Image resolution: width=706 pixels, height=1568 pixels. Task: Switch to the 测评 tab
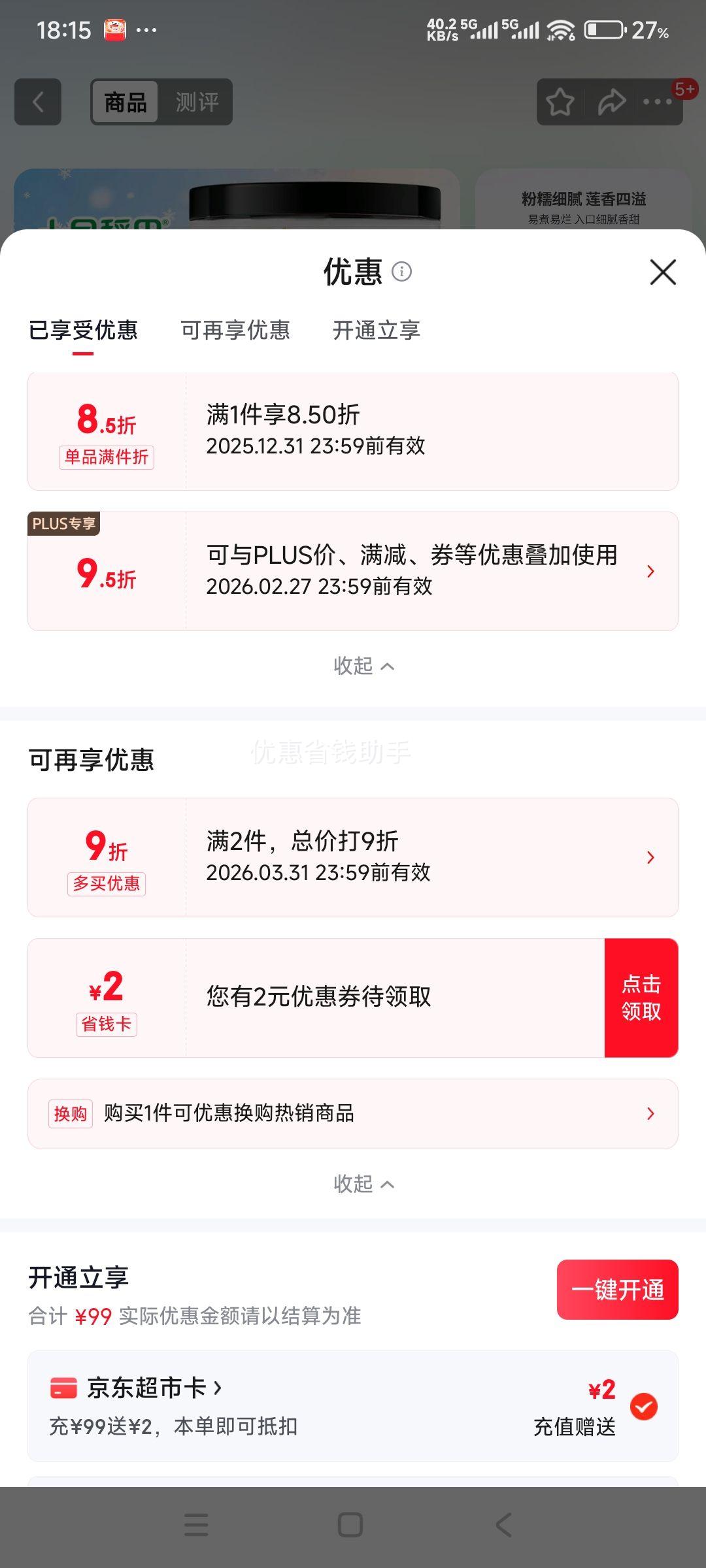[197, 102]
